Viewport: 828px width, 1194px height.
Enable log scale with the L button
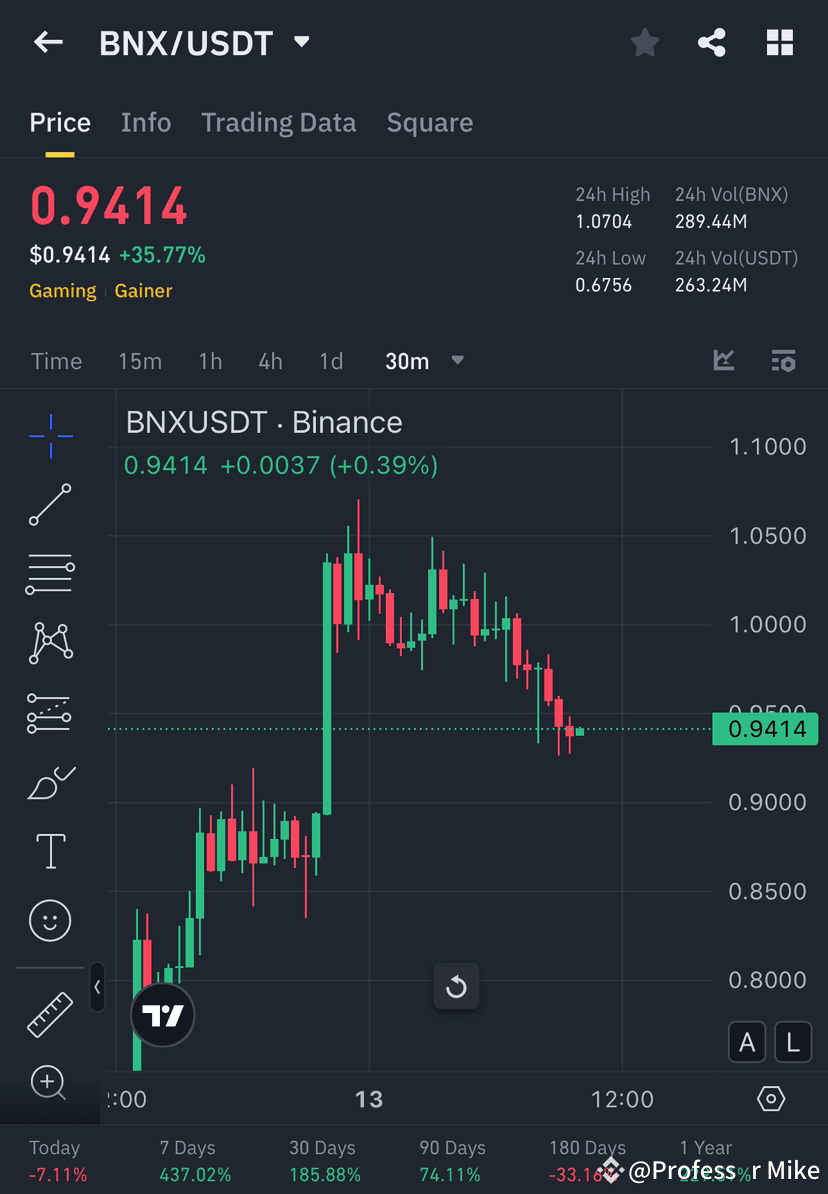point(792,1041)
